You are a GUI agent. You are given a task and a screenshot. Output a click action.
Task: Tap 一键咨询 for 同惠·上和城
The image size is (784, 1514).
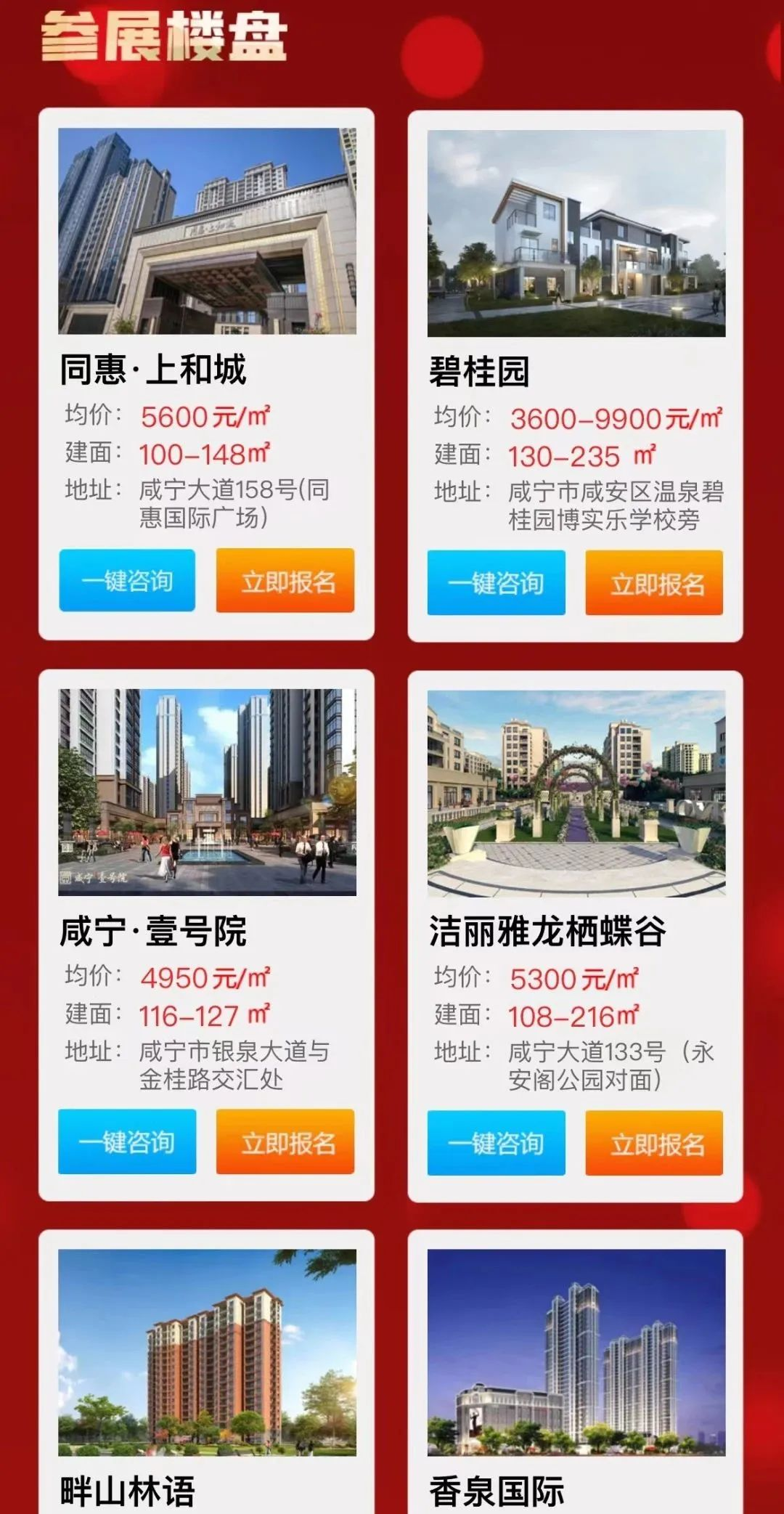pos(127,580)
